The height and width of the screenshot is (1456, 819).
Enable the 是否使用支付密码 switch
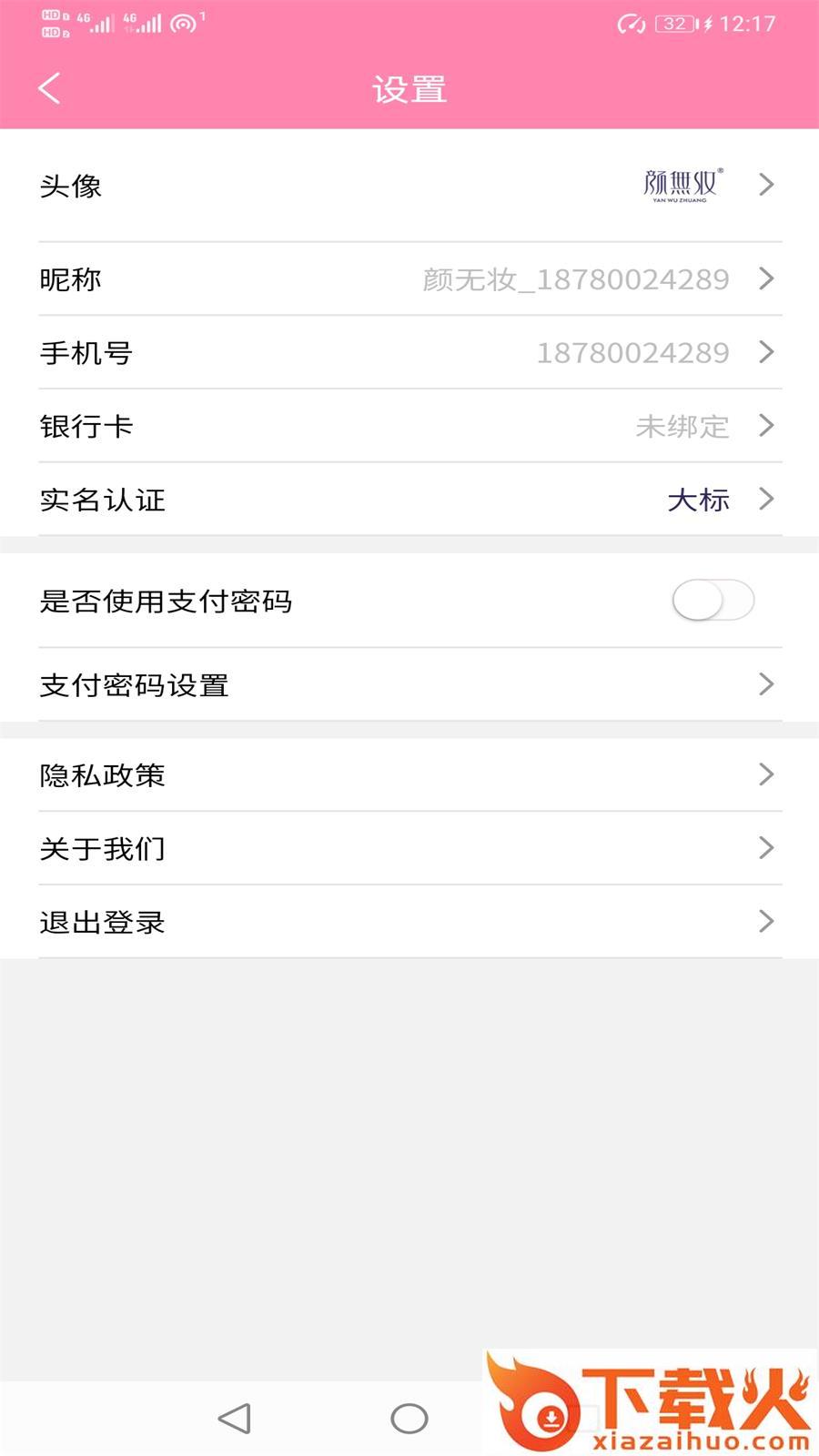point(713,601)
